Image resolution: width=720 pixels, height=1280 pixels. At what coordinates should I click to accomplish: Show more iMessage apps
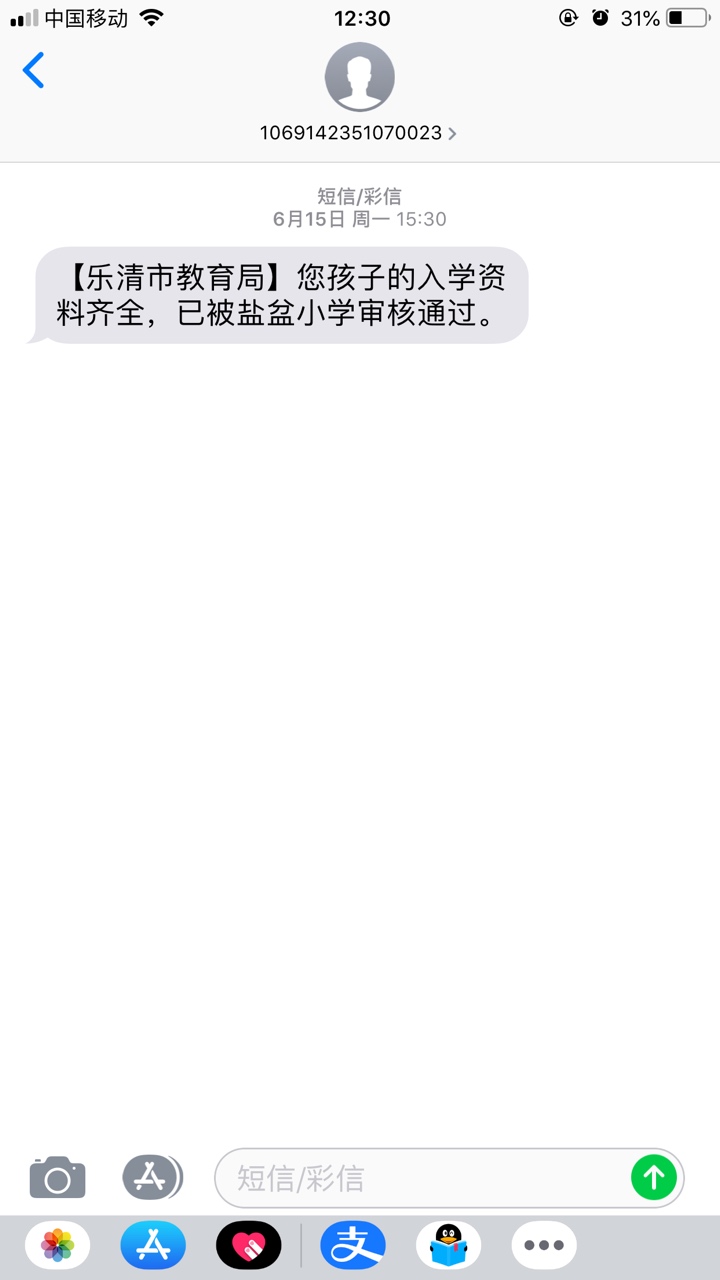click(544, 1246)
